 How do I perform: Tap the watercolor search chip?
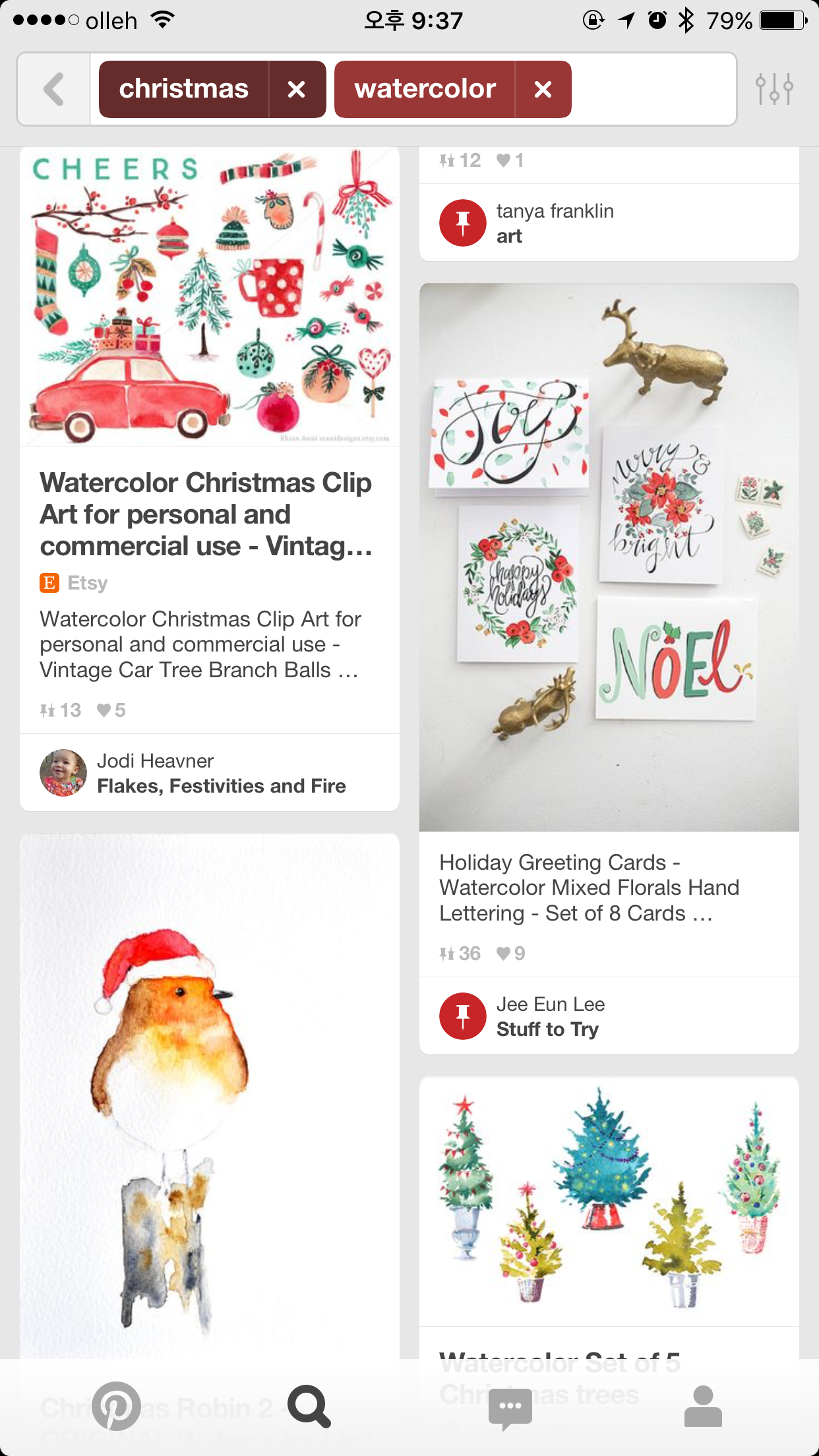pos(425,89)
